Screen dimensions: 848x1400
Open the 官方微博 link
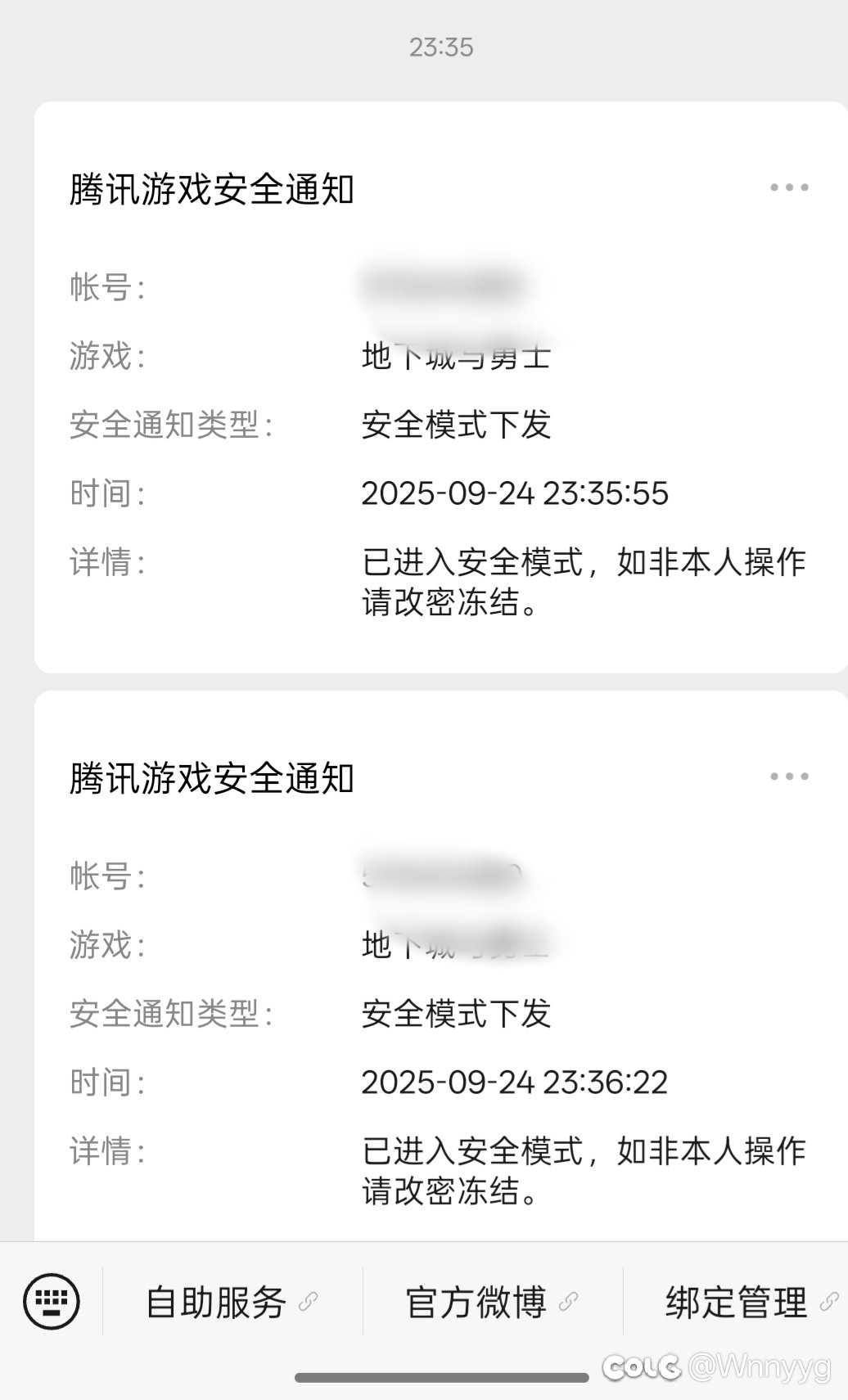click(x=491, y=1302)
